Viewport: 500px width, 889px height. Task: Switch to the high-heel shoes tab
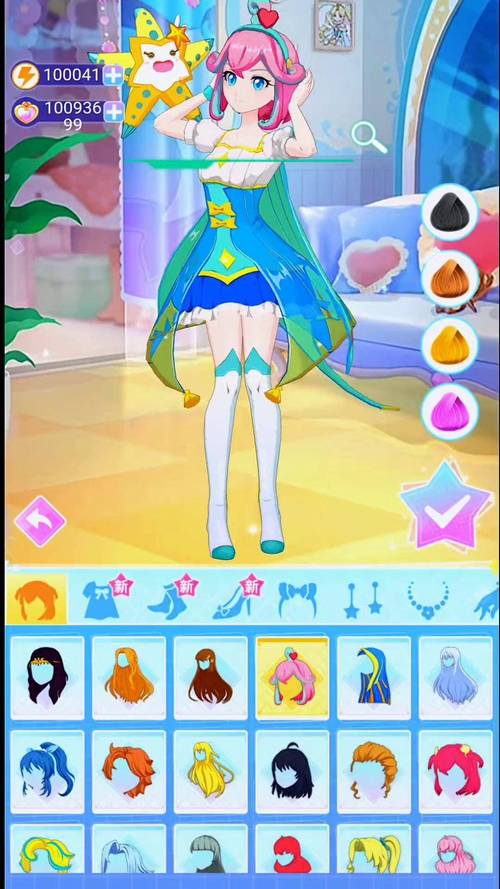[x=236, y=599]
